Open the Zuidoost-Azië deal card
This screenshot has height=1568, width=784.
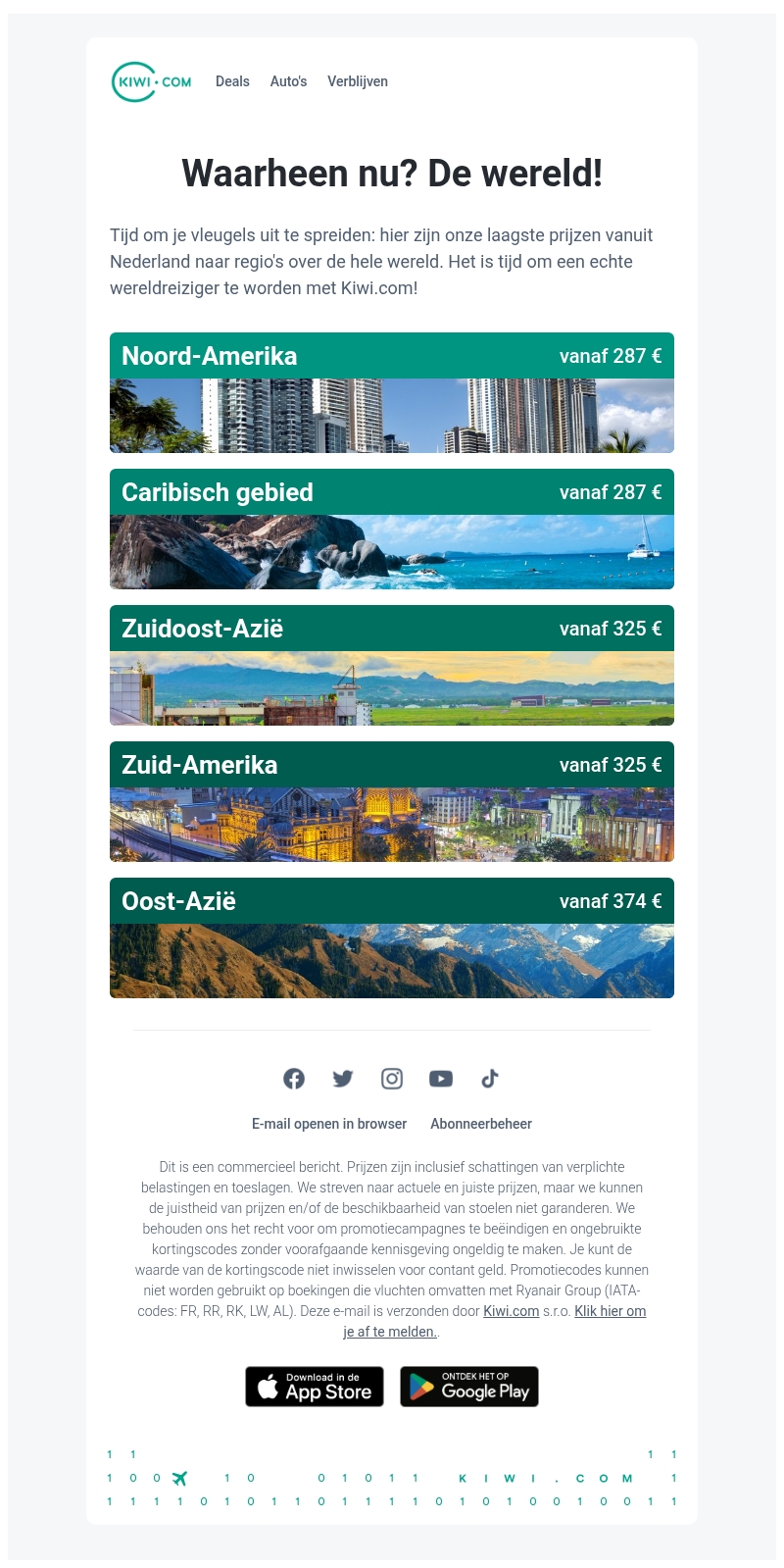392,665
